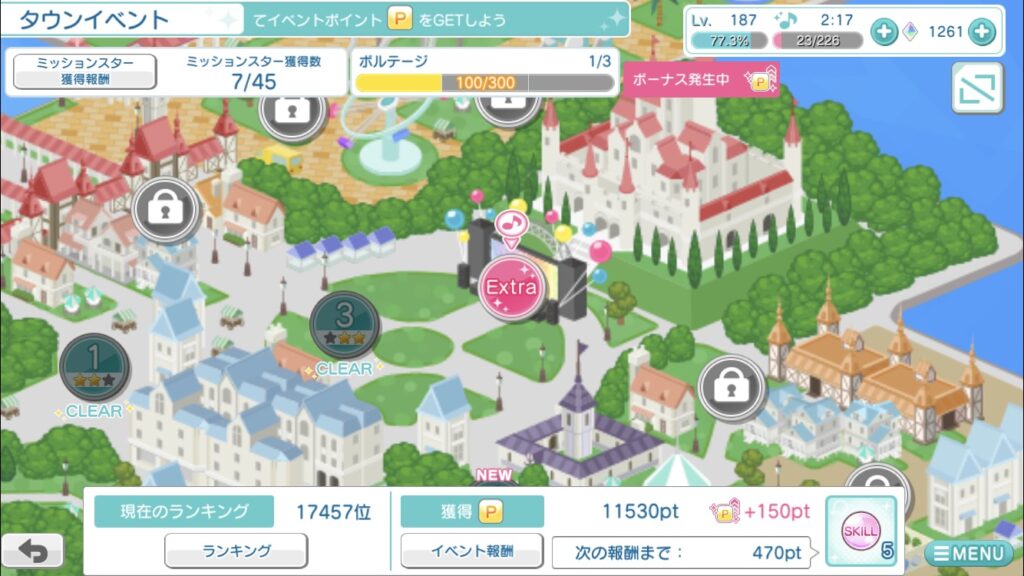Toggle the map view icon

point(977,89)
